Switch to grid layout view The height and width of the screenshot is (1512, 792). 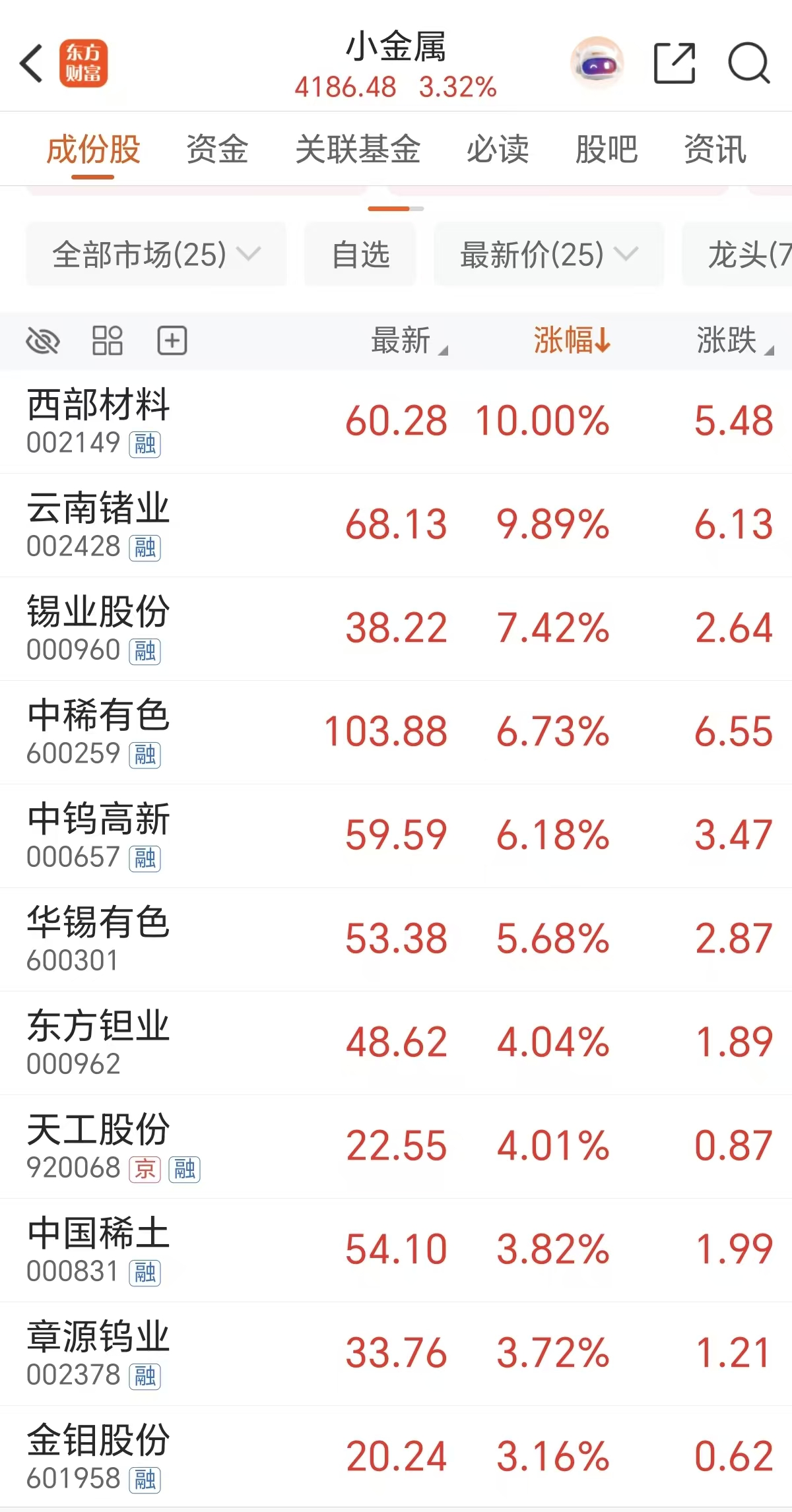[107, 341]
